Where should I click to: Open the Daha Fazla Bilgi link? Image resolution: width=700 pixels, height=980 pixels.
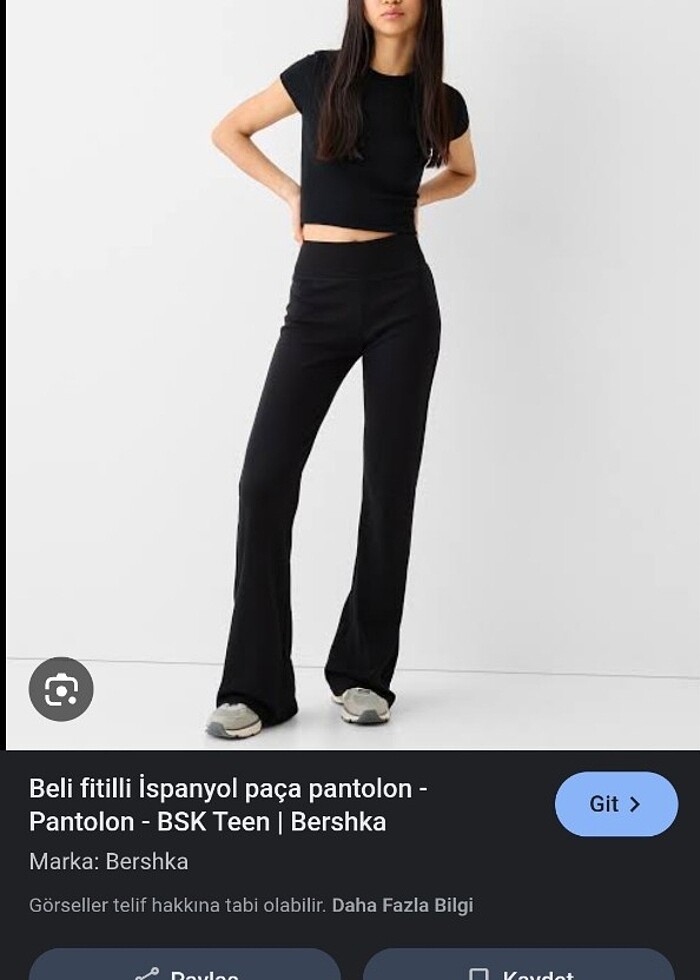click(x=402, y=906)
